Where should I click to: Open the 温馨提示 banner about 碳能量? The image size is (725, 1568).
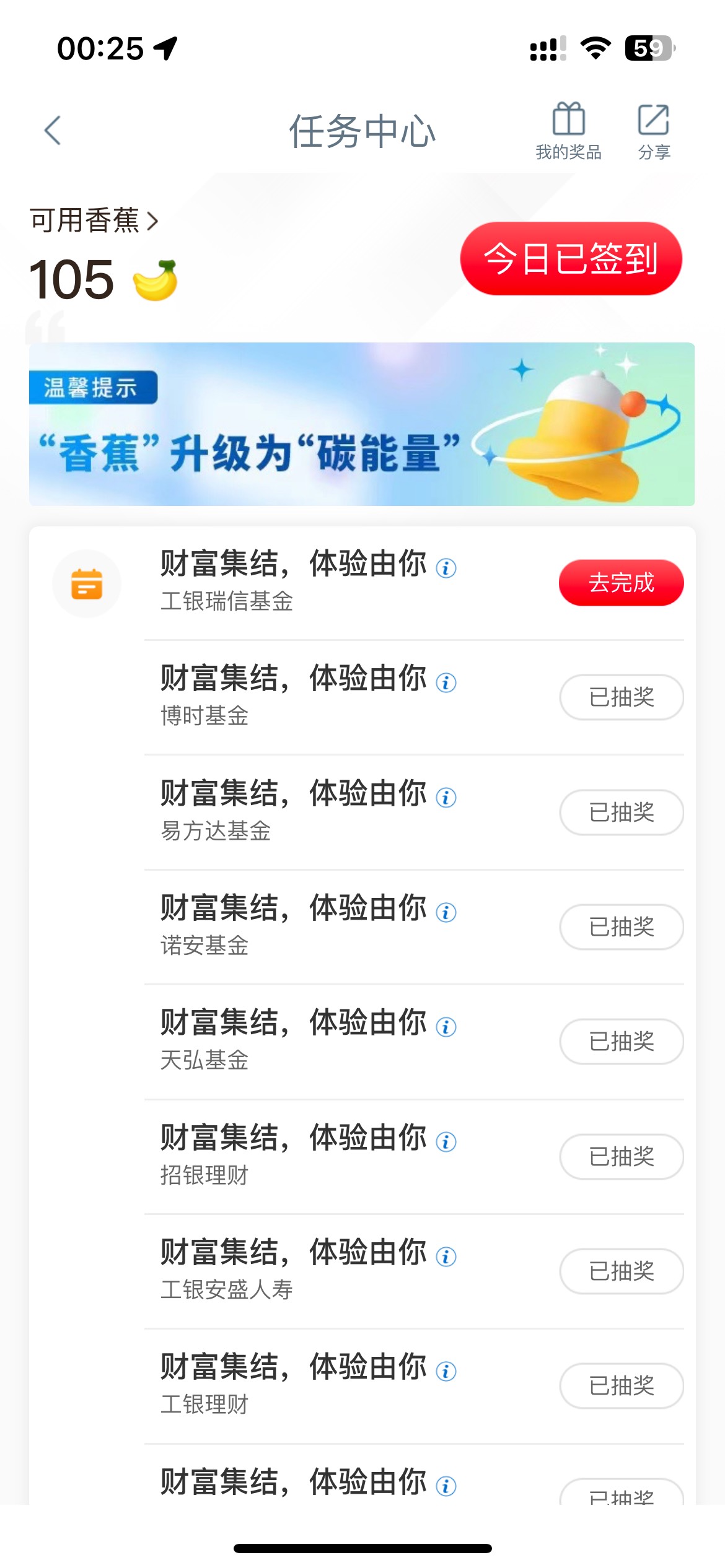pos(362,424)
